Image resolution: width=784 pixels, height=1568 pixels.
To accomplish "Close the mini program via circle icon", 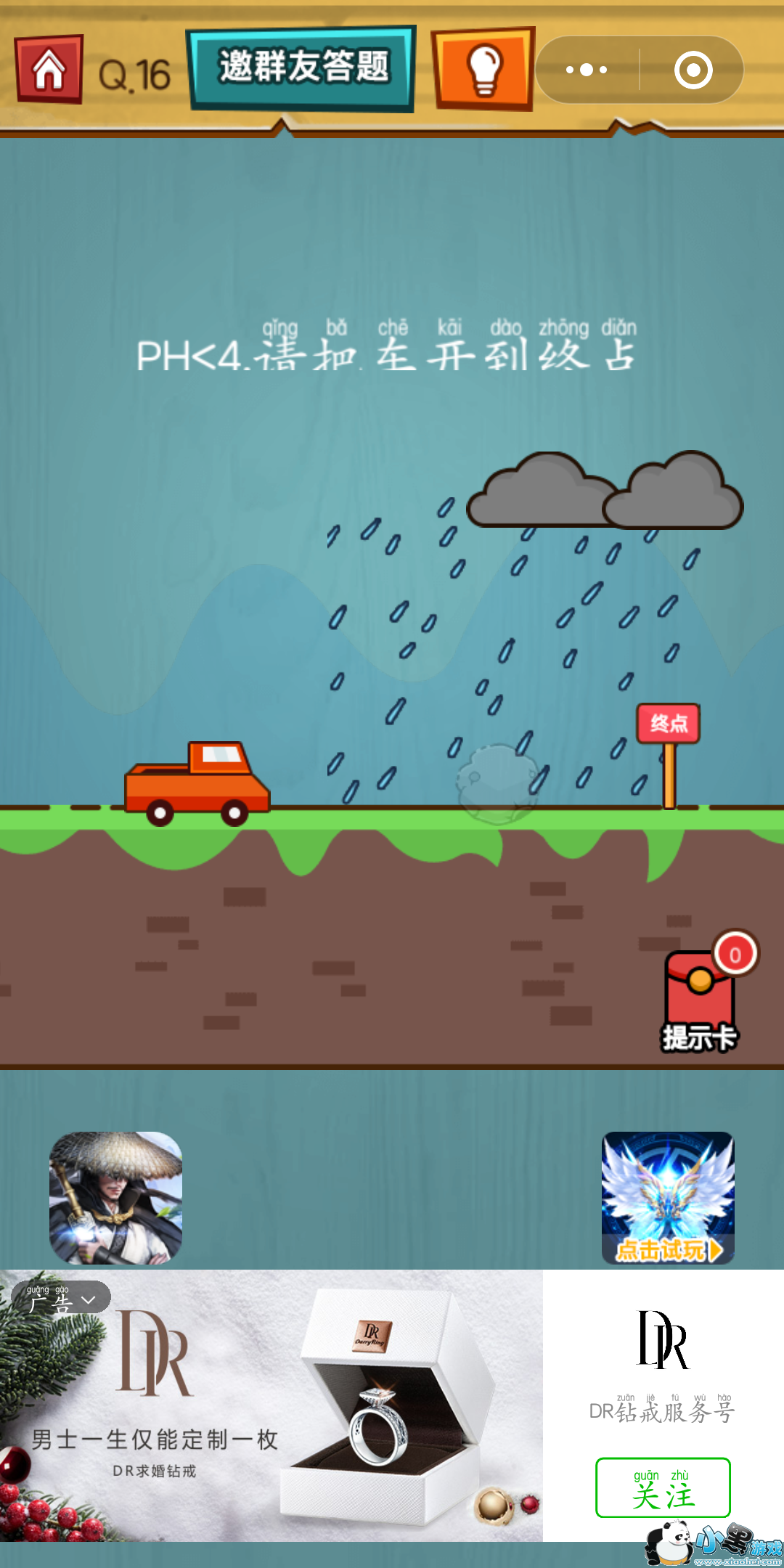I will [693, 70].
